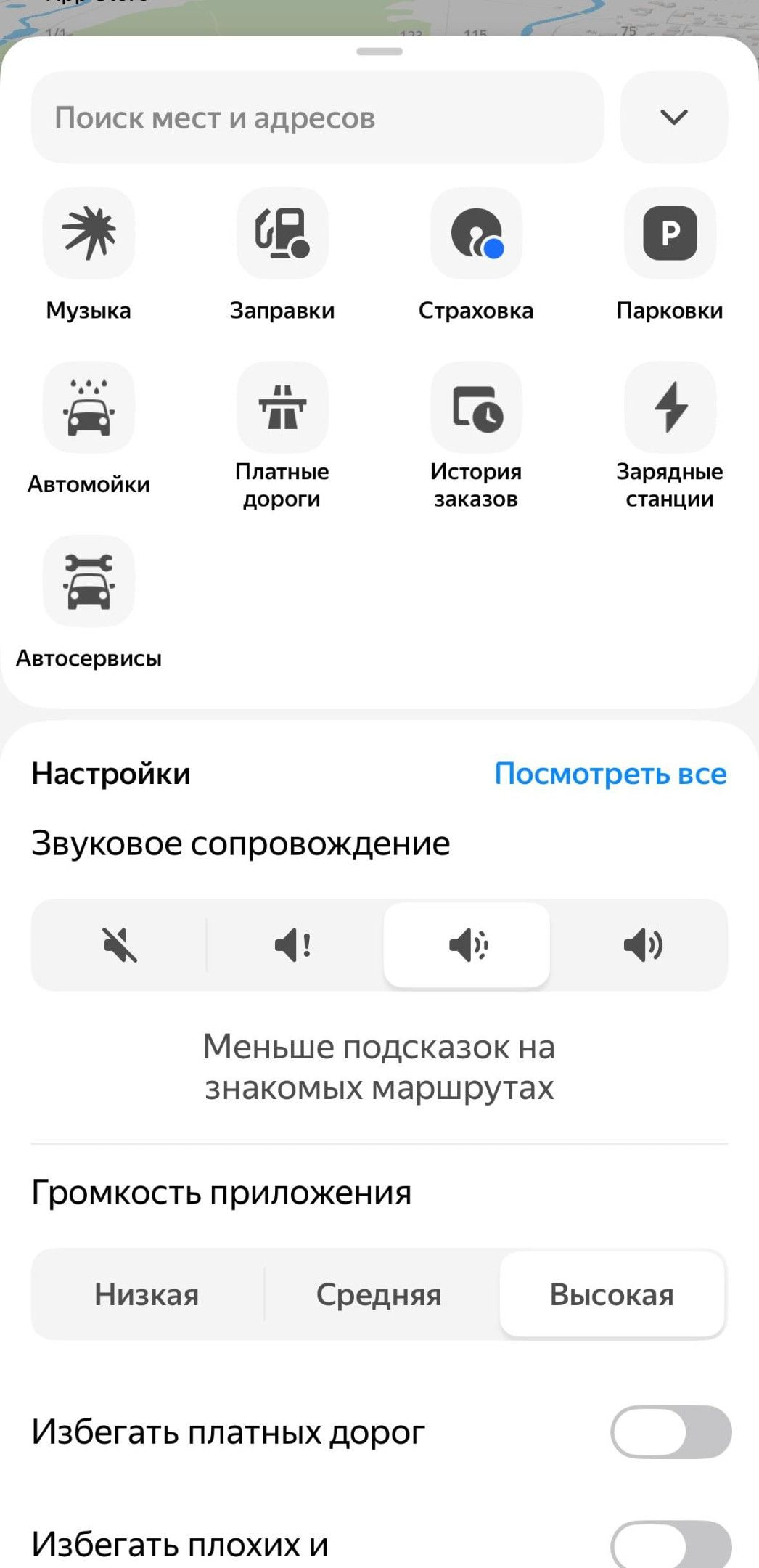759x1568 pixels.
Task: Open Автосервисы car services
Action: (89, 582)
